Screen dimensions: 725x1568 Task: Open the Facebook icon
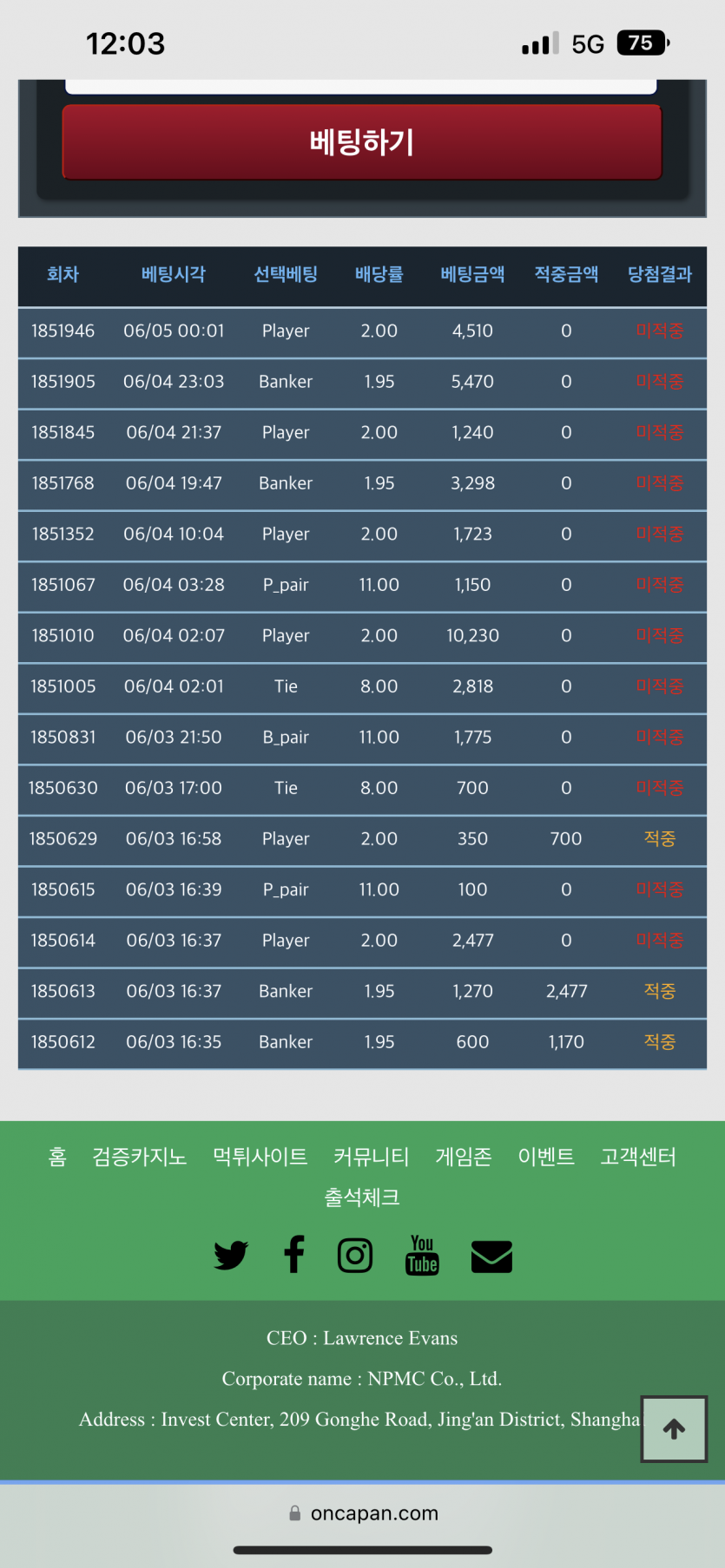[x=294, y=1255]
